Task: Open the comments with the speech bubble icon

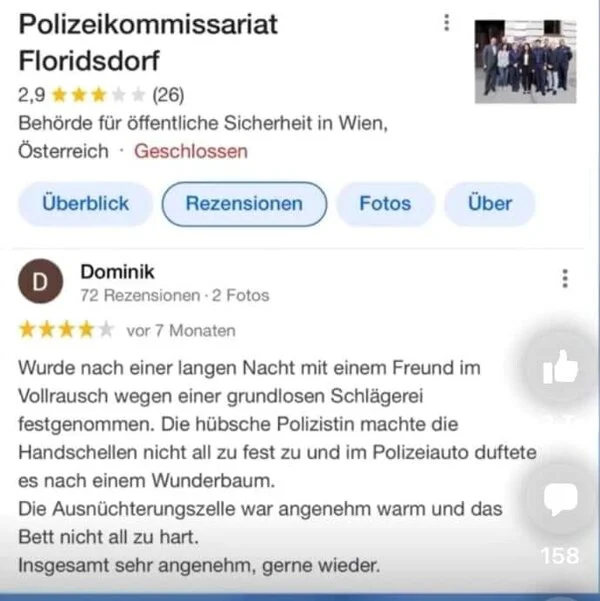Action: tap(560, 497)
